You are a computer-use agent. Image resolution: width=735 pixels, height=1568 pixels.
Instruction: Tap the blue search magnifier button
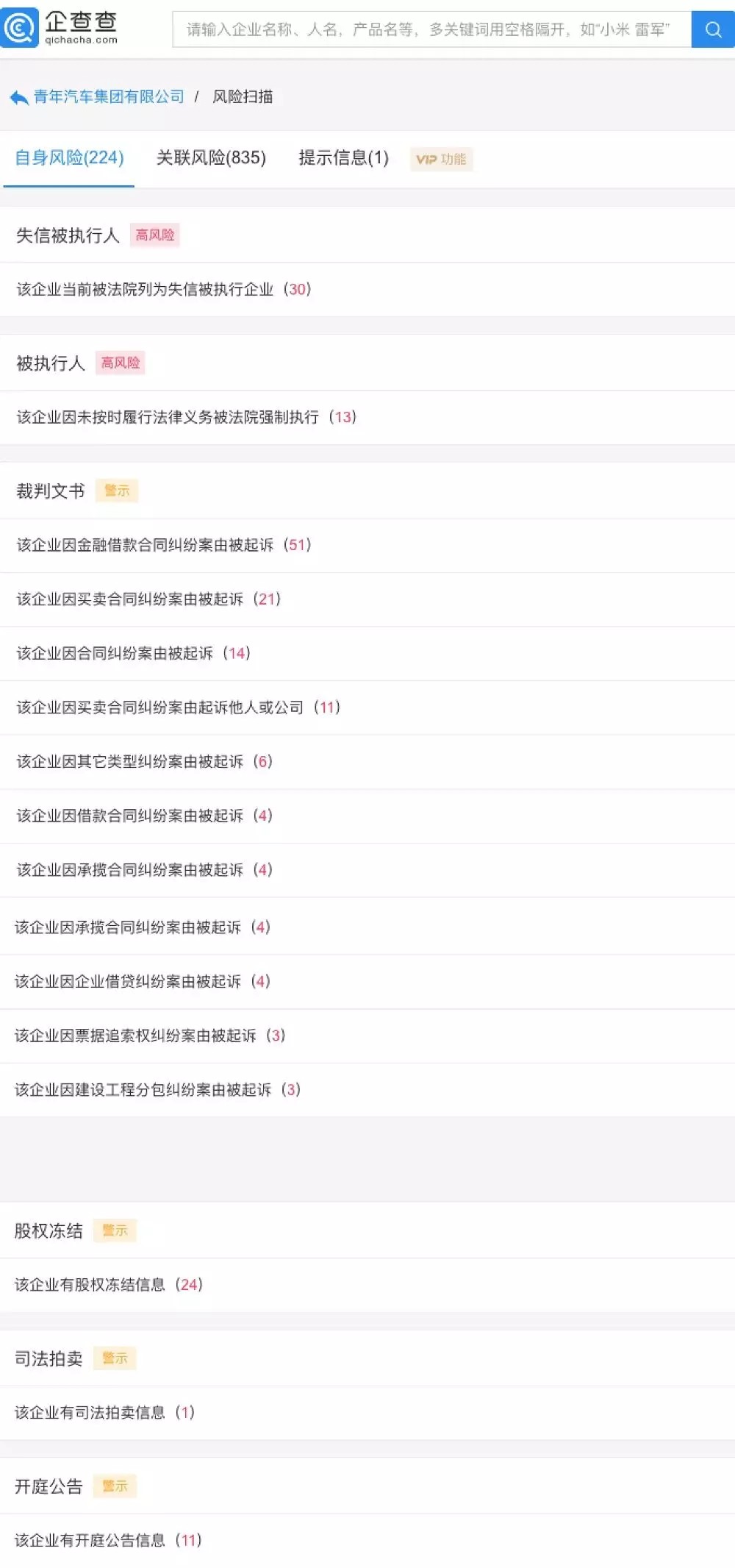(x=712, y=29)
